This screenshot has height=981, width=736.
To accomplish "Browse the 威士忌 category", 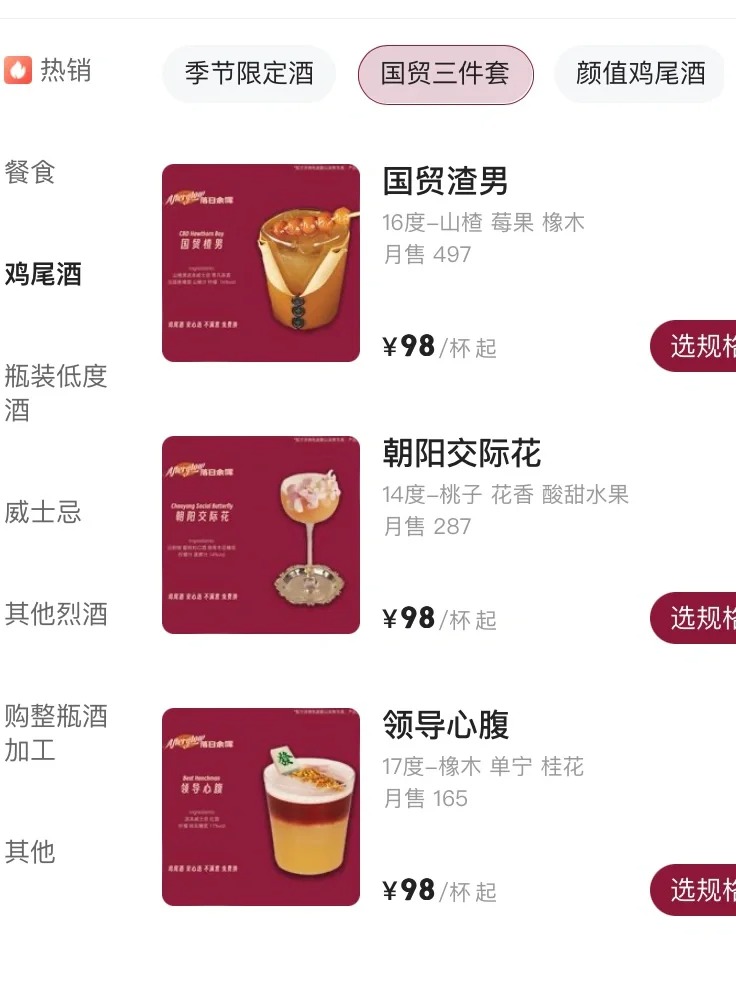I will (x=40, y=513).
